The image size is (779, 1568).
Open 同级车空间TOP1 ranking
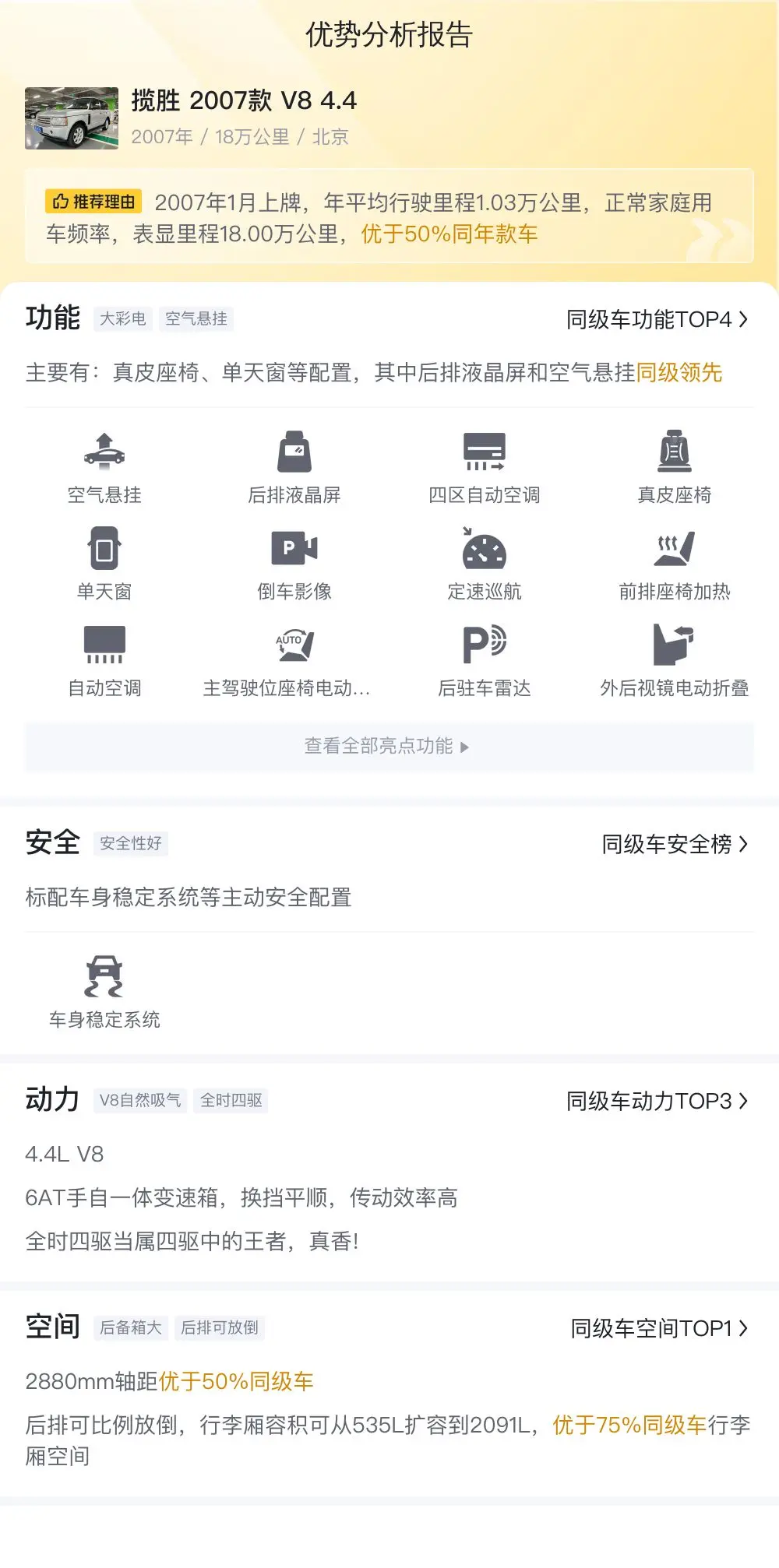[x=659, y=1328]
